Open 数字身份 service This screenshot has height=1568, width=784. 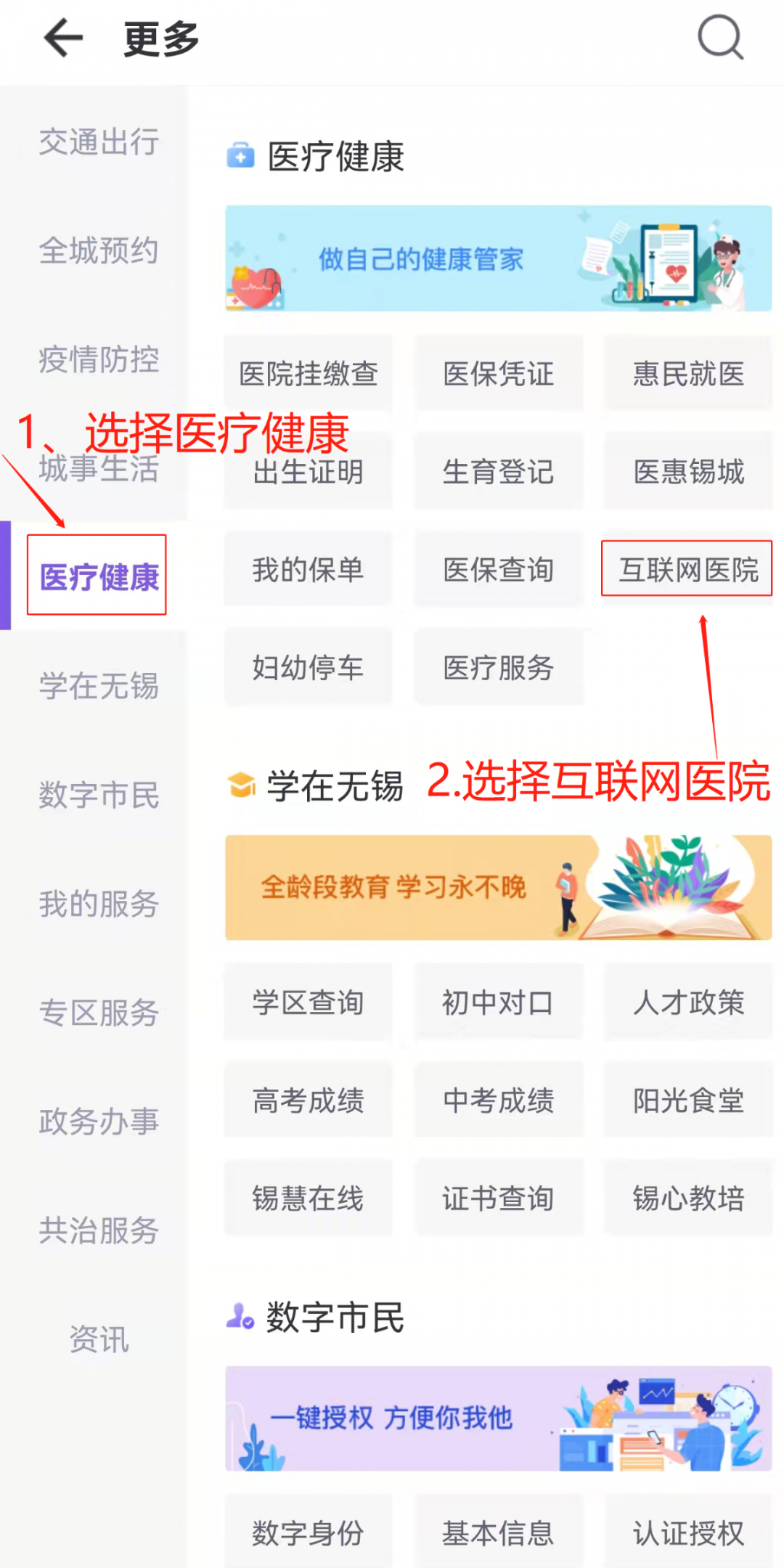[x=308, y=1533]
